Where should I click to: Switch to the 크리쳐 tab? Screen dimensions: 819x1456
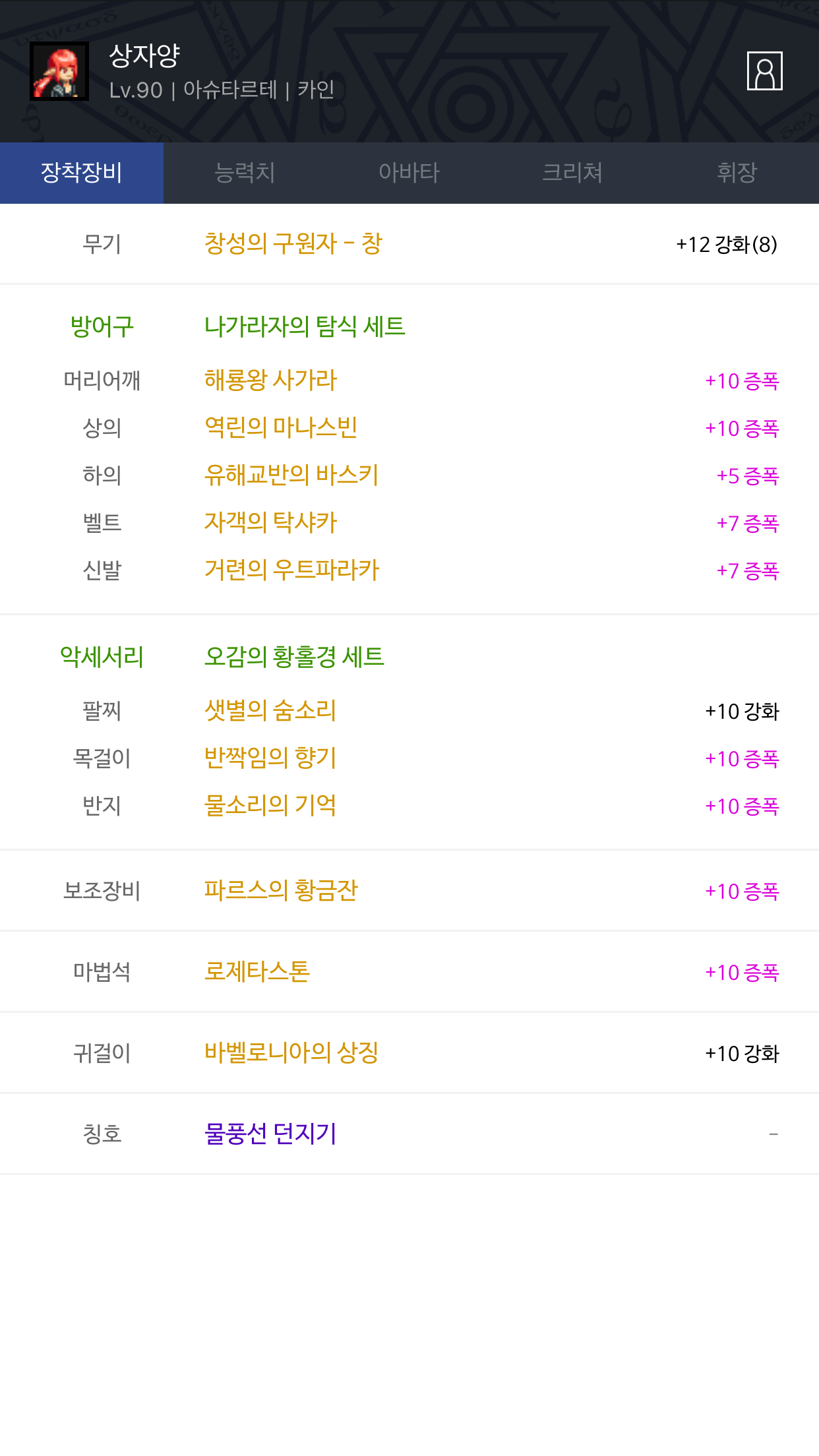(x=572, y=173)
